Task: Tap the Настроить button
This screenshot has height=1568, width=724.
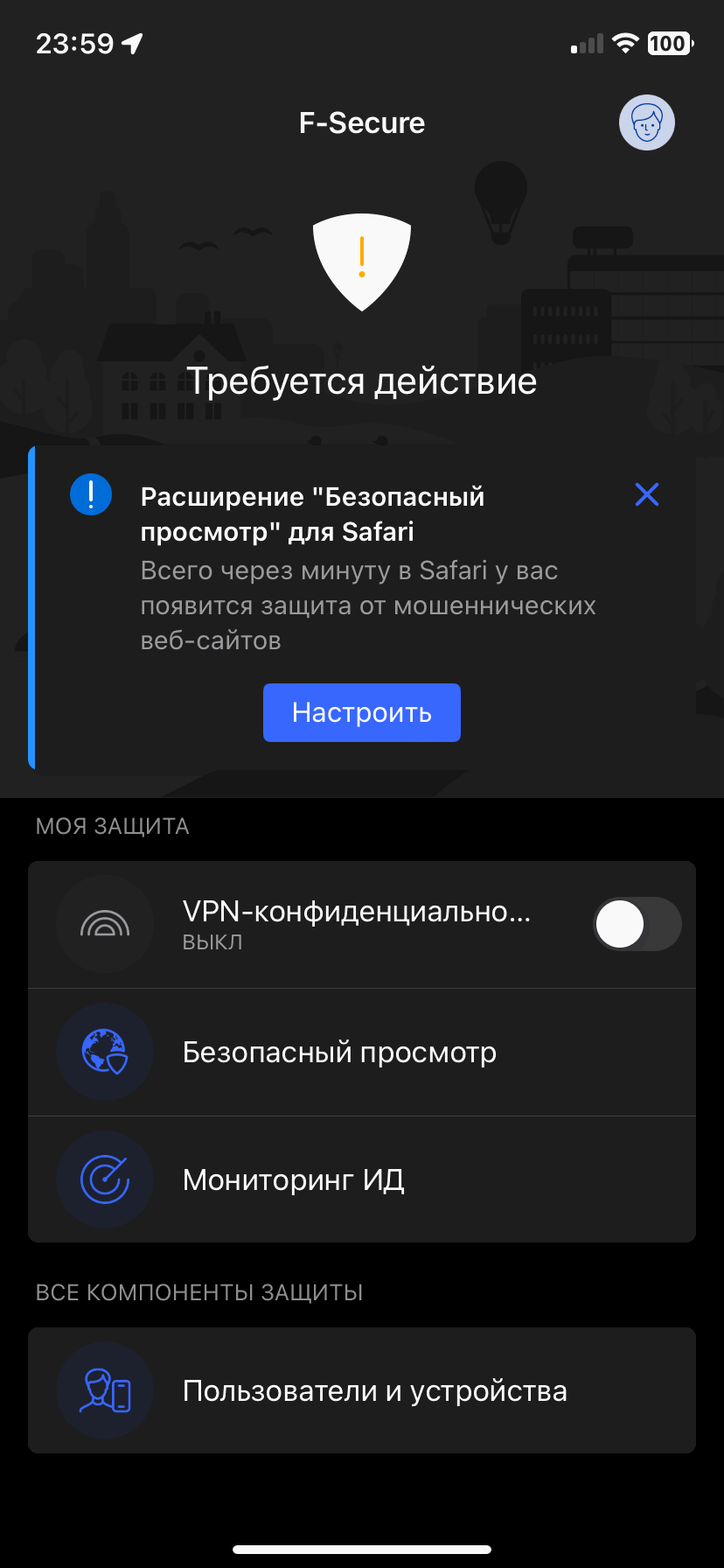Action: [361, 712]
